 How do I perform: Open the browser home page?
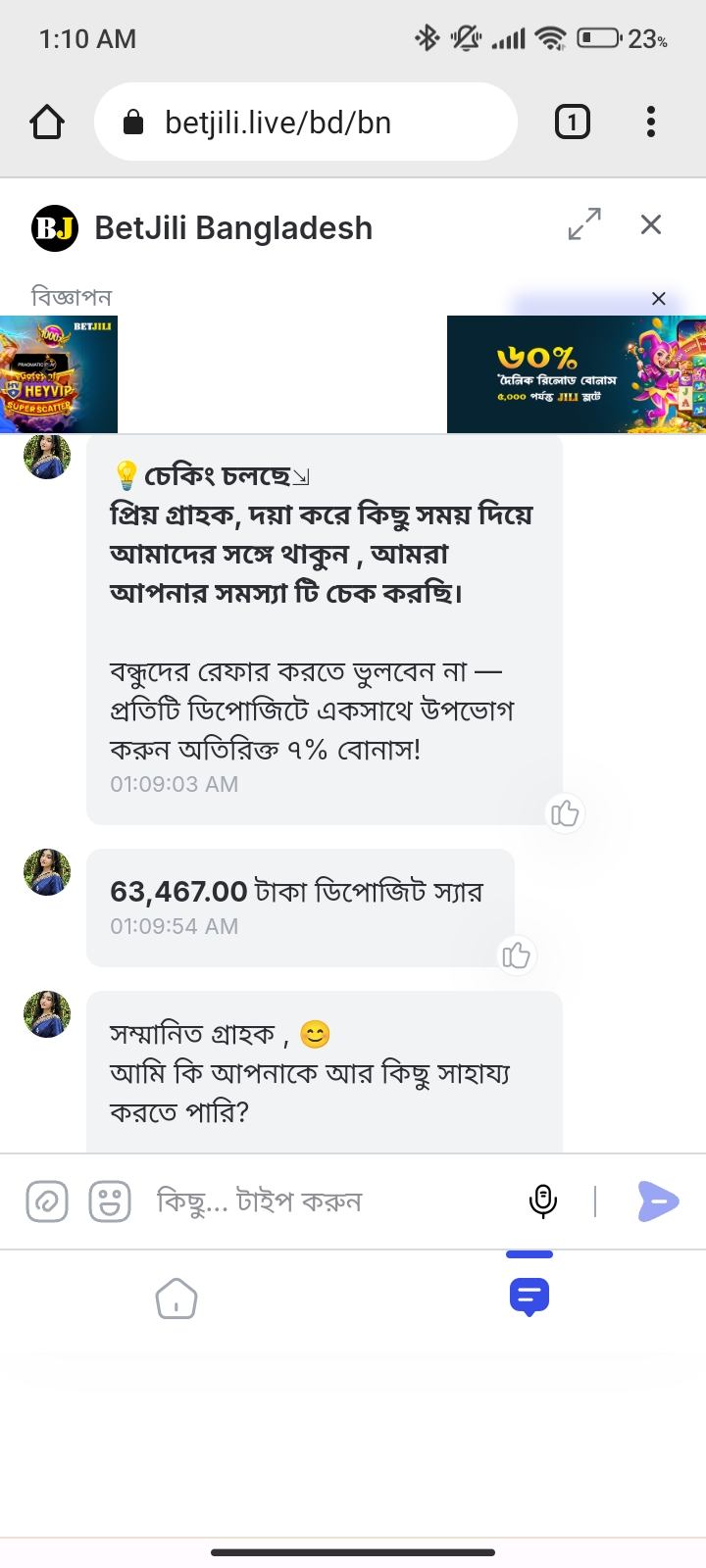[x=47, y=122]
